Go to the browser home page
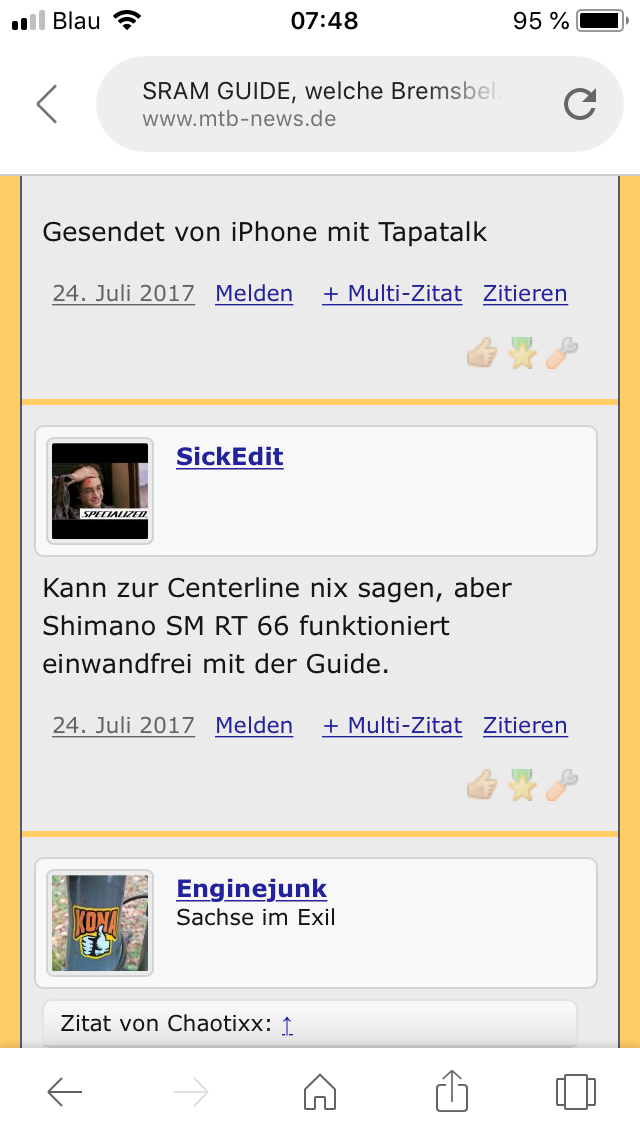 (x=319, y=1092)
